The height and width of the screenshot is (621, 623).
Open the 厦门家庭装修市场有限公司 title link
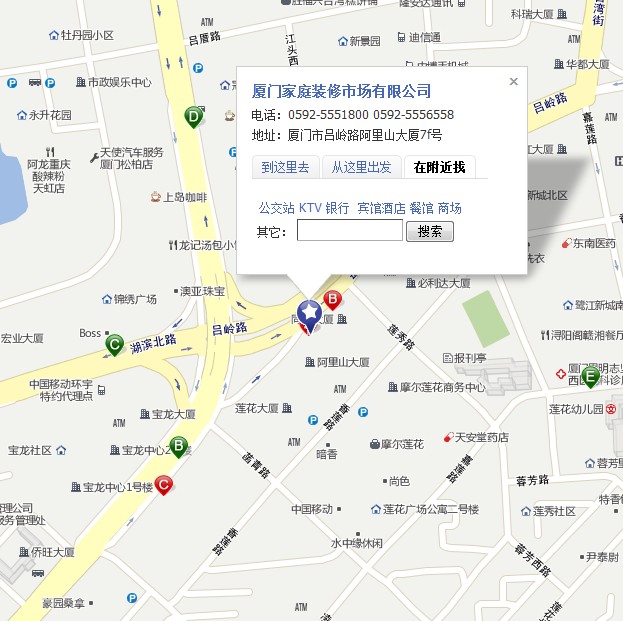341,91
